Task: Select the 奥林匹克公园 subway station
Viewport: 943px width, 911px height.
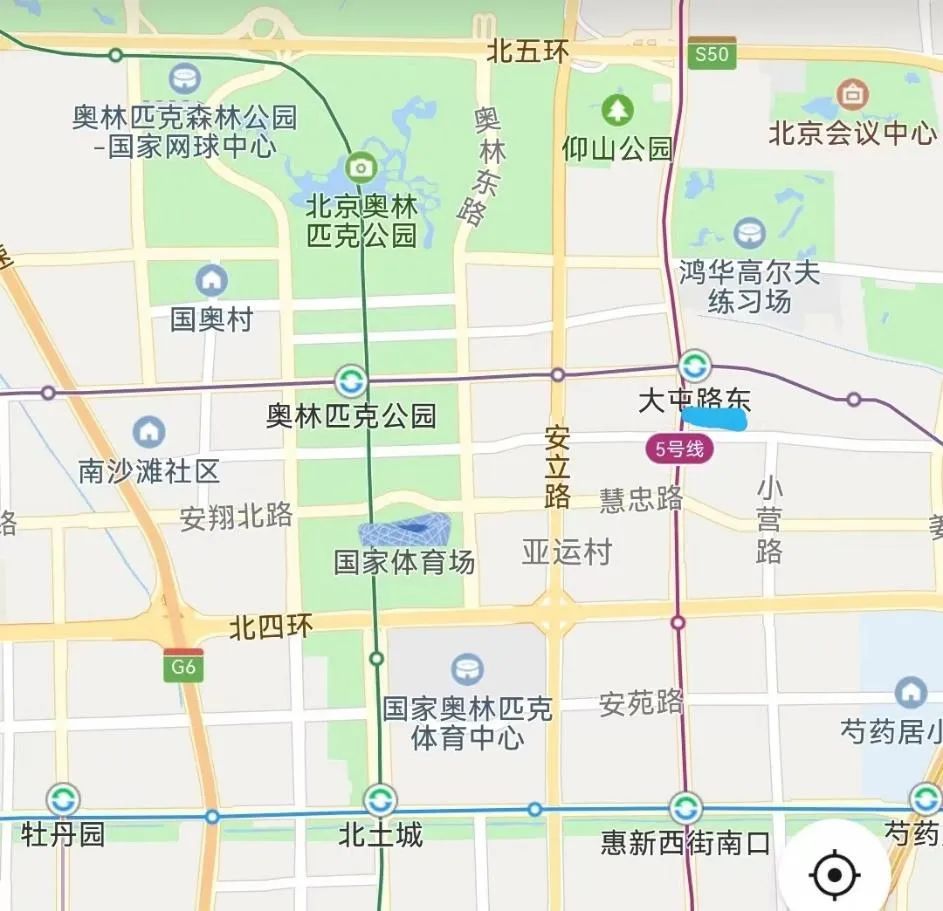Action: pyautogui.click(x=351, y=381)
